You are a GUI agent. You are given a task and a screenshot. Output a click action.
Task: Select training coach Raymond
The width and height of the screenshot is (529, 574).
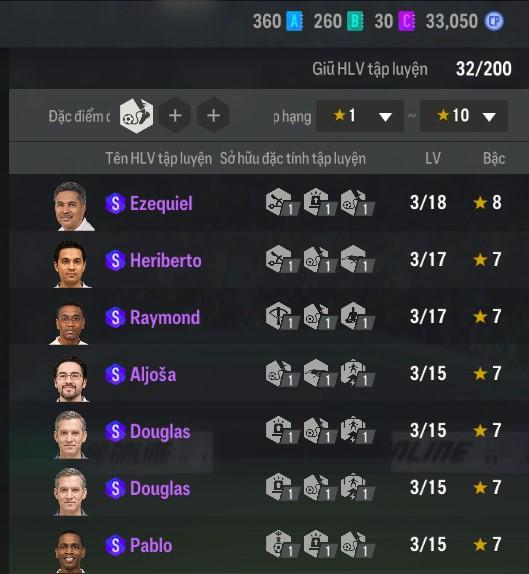tap(269, 317)
